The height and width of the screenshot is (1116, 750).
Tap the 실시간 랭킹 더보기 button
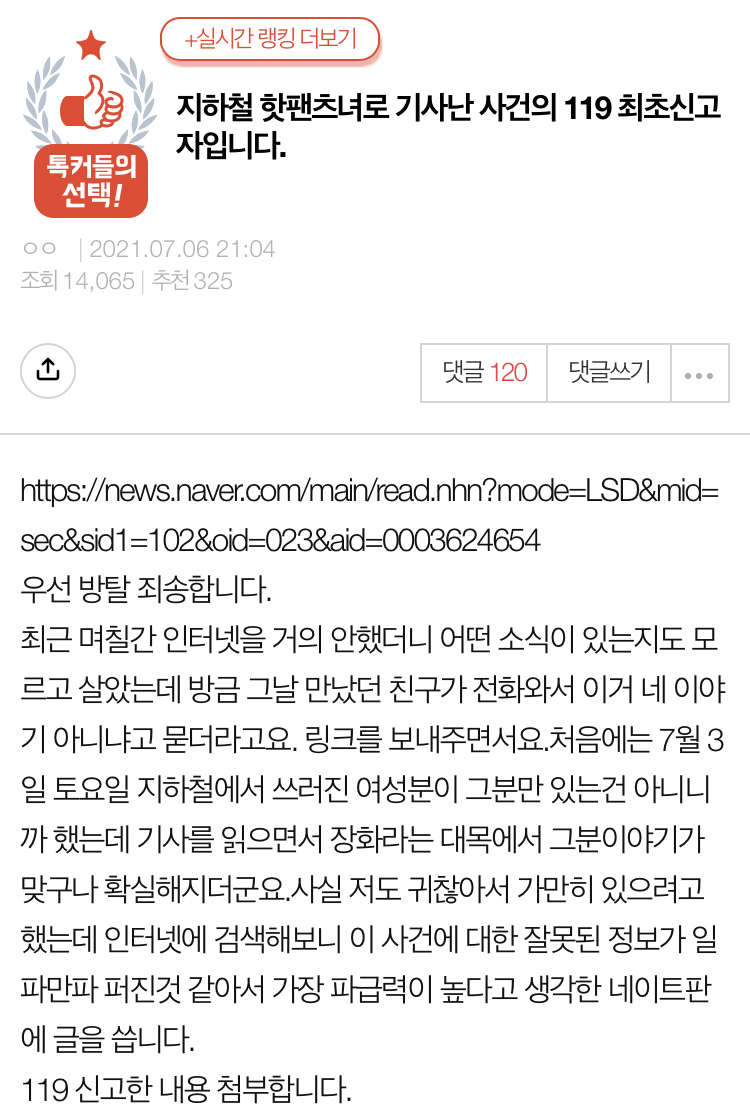(x=270, y=40)
